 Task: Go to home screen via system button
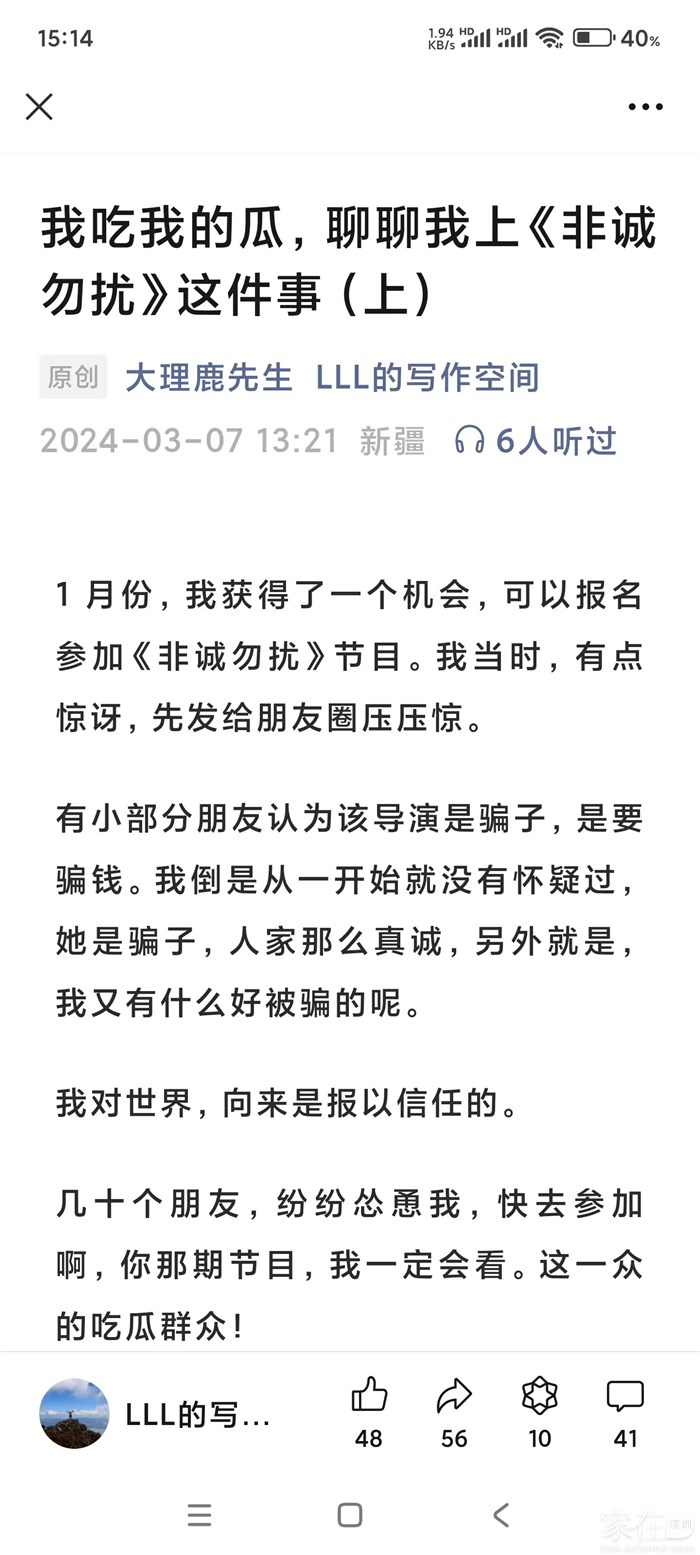click(x=350, y=1515)
